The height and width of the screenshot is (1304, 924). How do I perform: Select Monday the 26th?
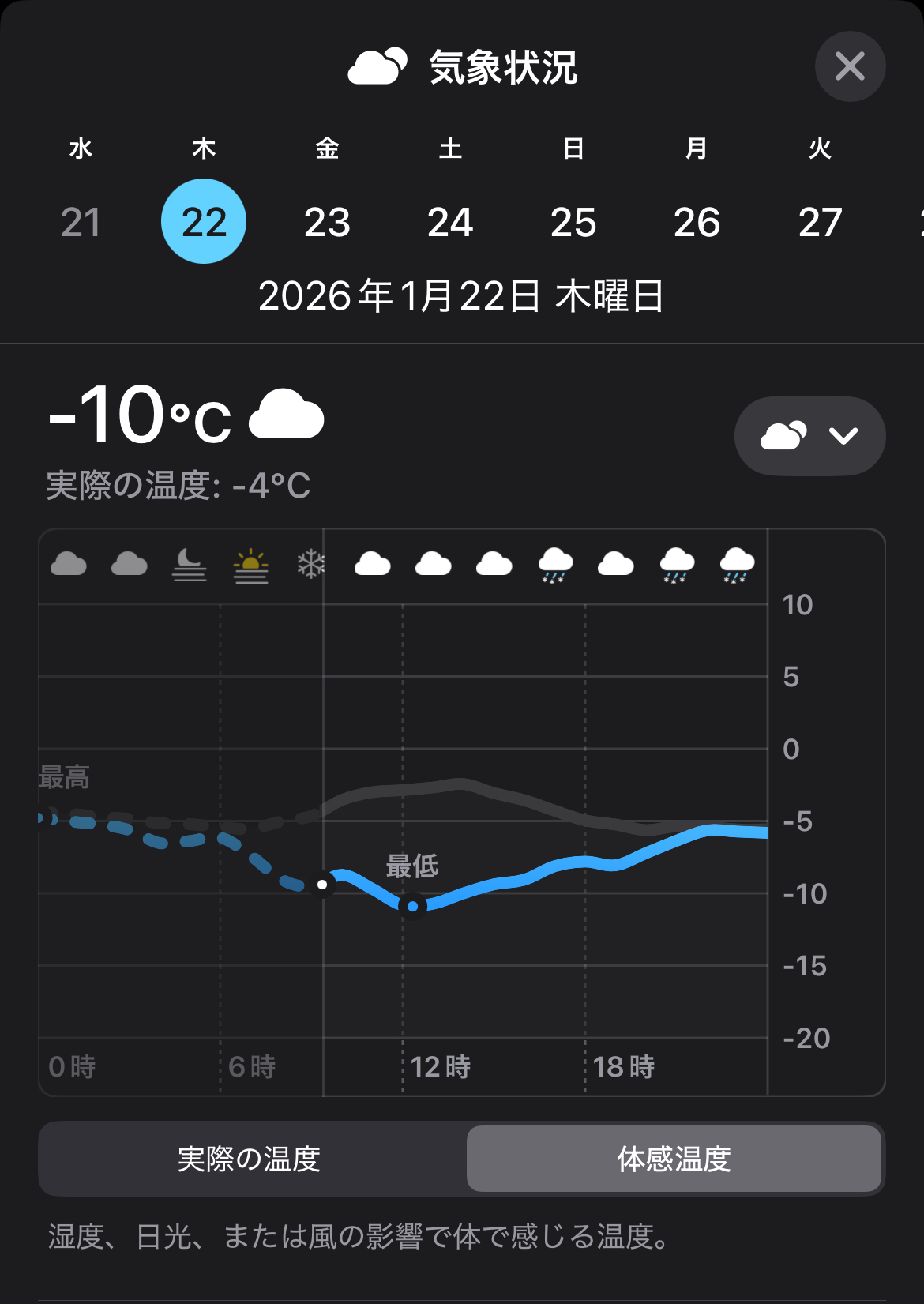[x=697, y=222]
